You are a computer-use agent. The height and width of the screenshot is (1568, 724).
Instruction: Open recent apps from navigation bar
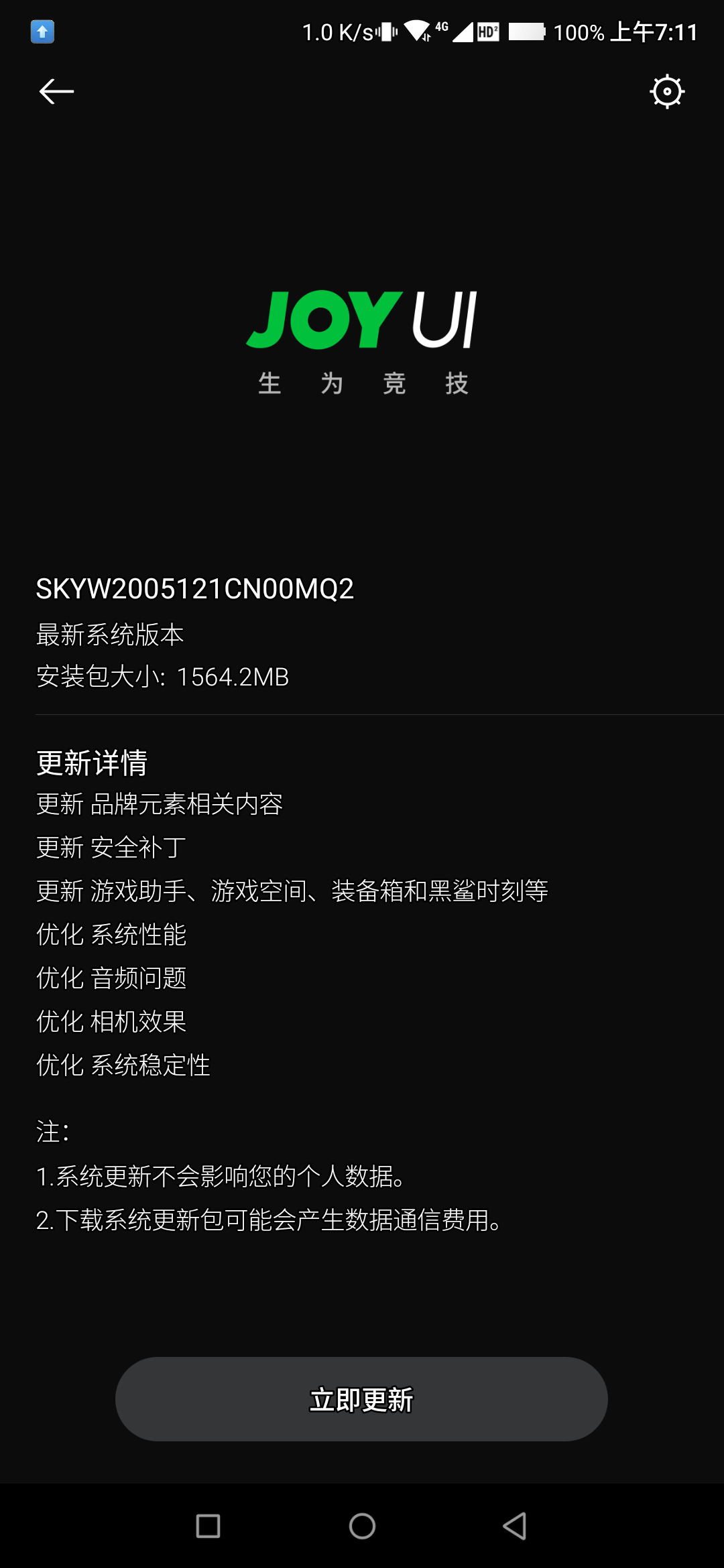208,1526
